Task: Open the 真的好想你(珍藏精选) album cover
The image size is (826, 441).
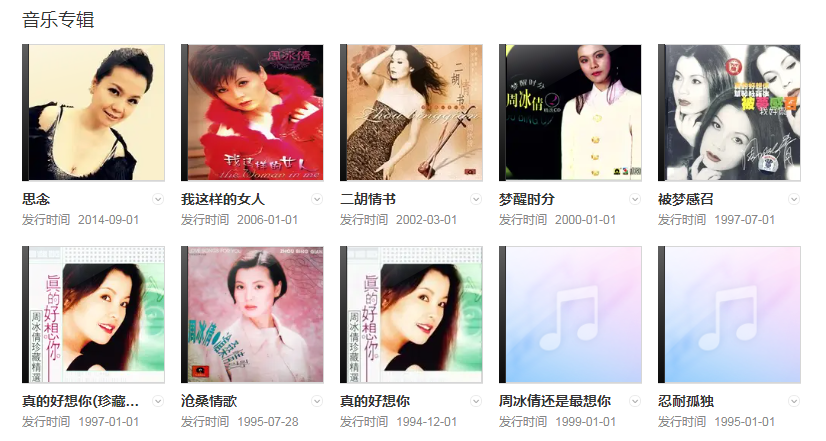Action: (94, 314)
